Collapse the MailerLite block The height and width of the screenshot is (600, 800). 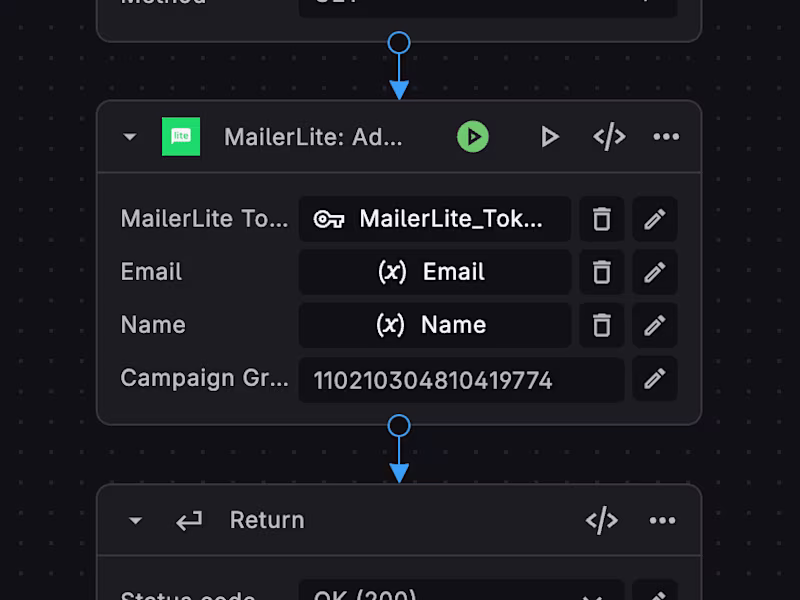click(130, 137)
